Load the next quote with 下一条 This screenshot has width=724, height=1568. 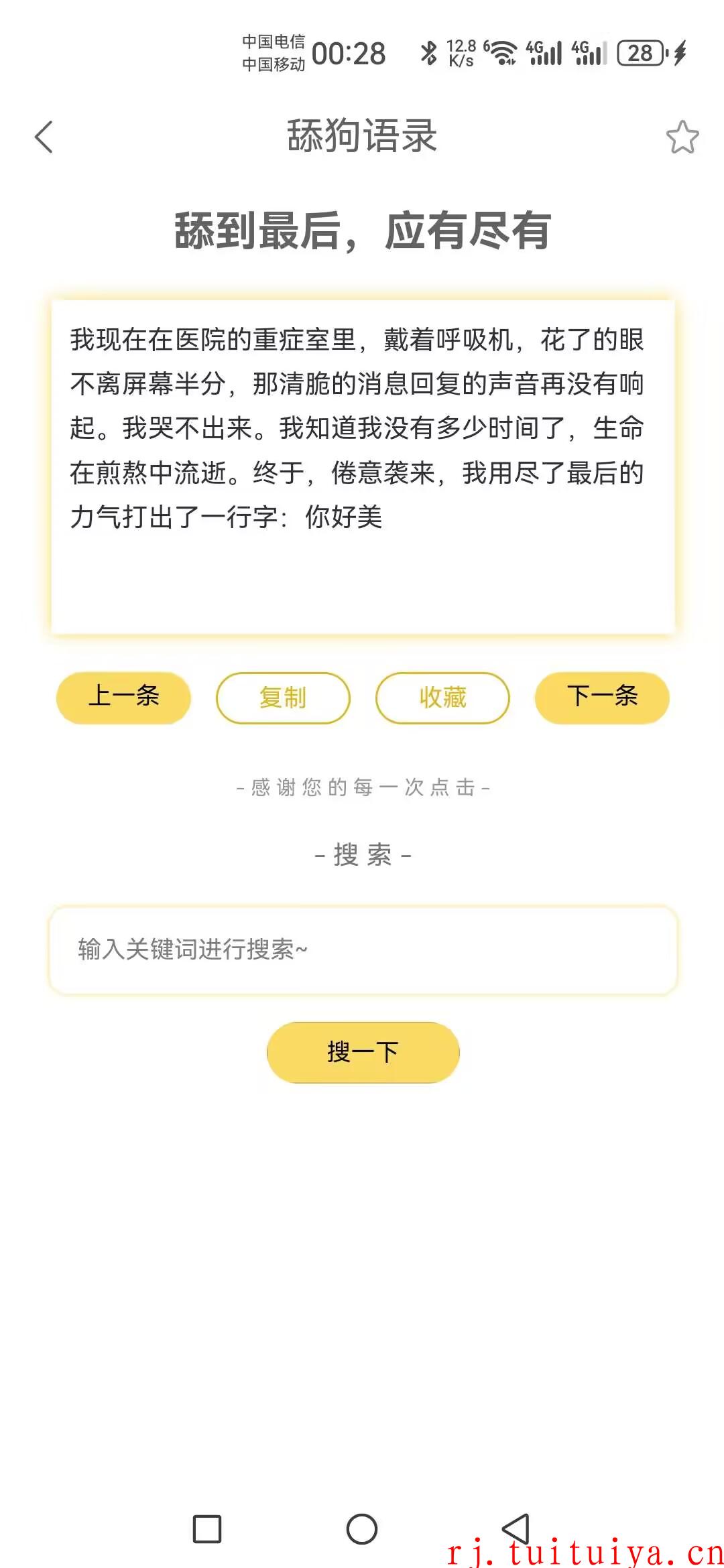click(x=602, y=698)
